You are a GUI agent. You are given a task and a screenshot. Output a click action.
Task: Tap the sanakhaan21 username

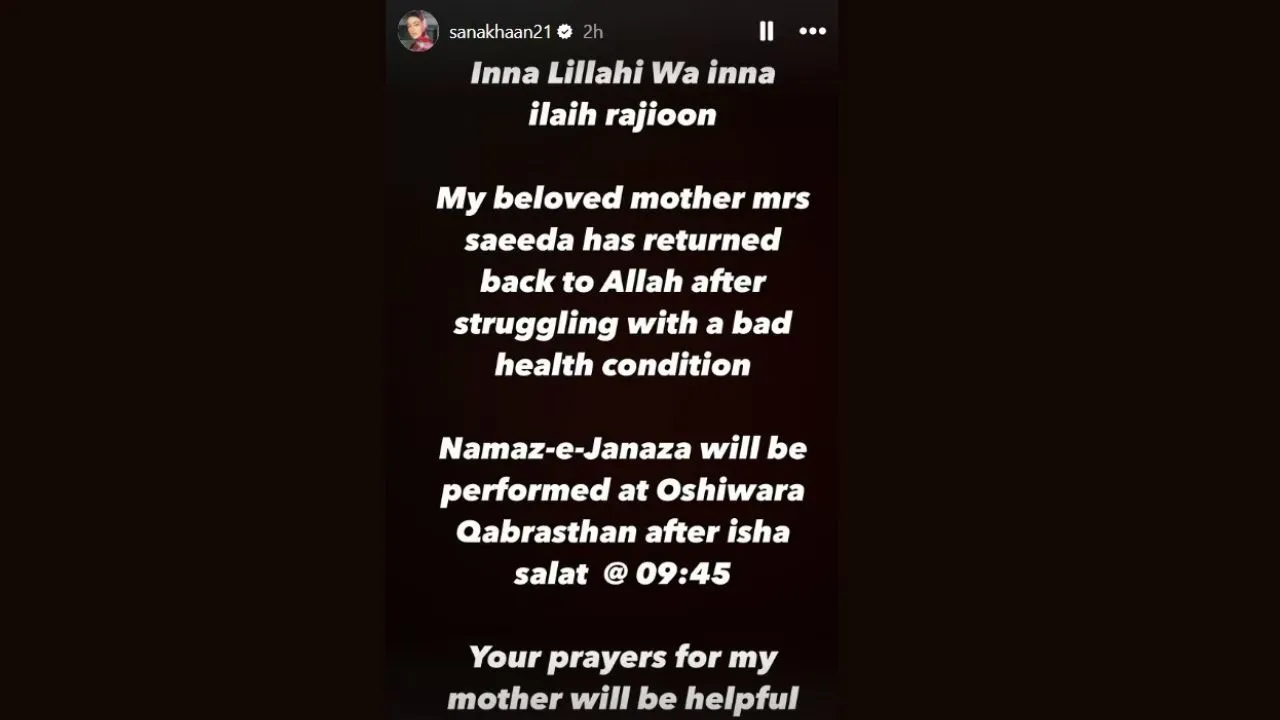pos(501,32)
